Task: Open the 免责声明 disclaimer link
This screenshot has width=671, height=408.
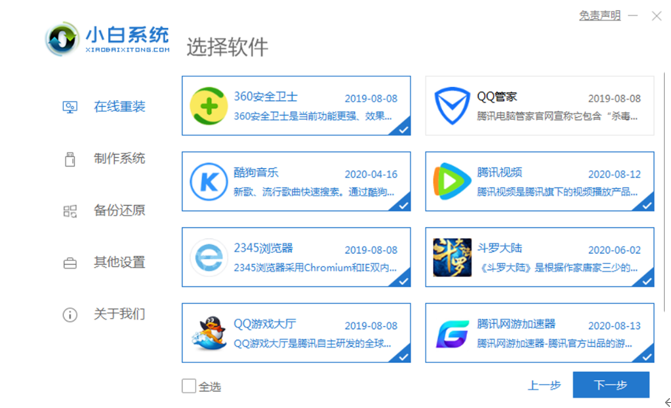Action: 598,15
